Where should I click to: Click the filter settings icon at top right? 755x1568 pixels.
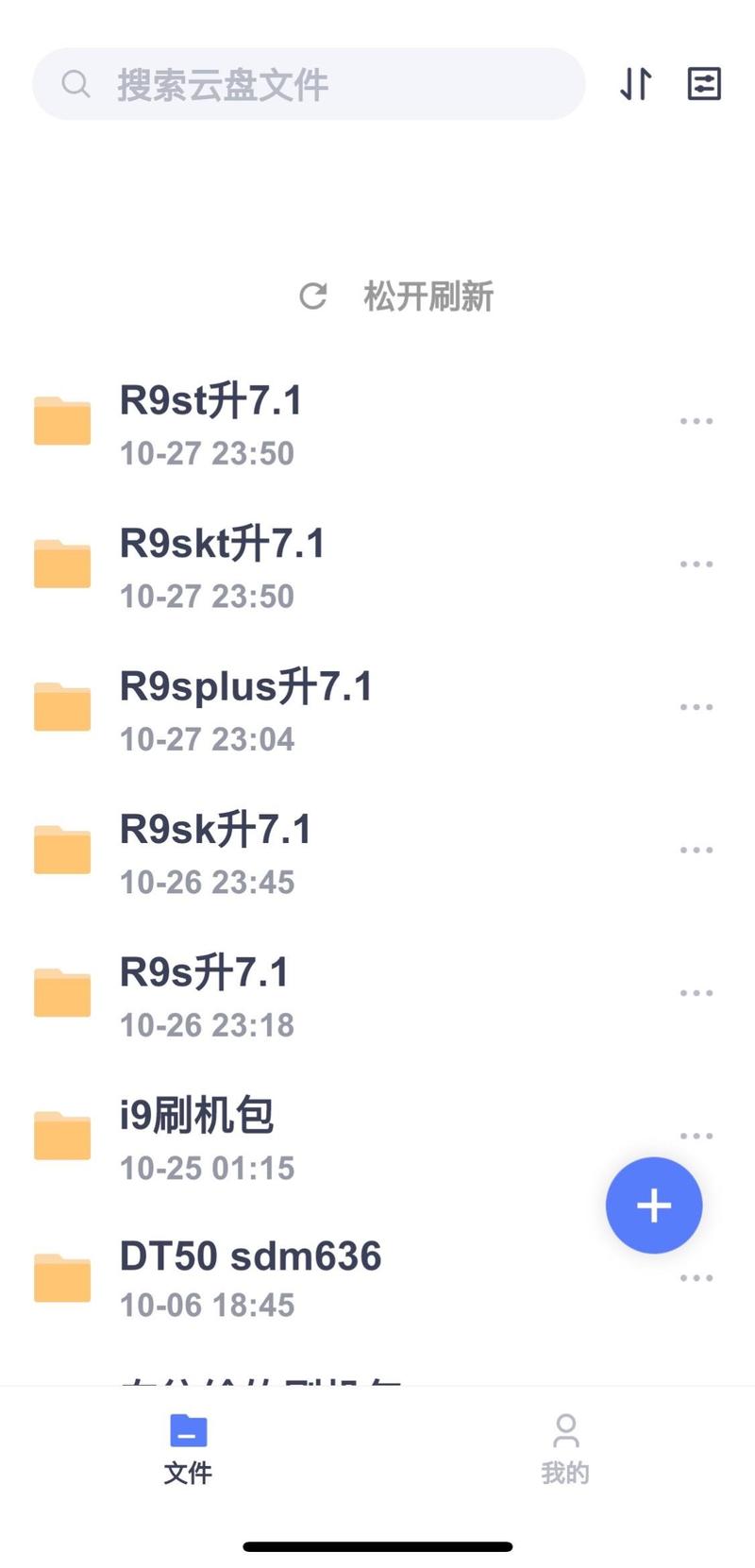coord(704,84)
